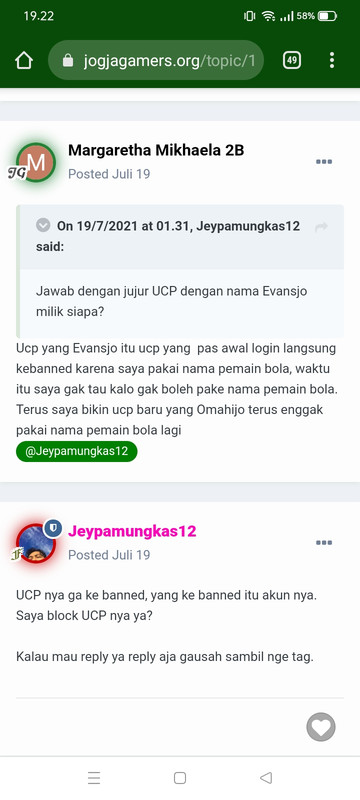The image size is (360, 800).
Task: Jump to the original quoted post arrow
Action: pos(321,227)
